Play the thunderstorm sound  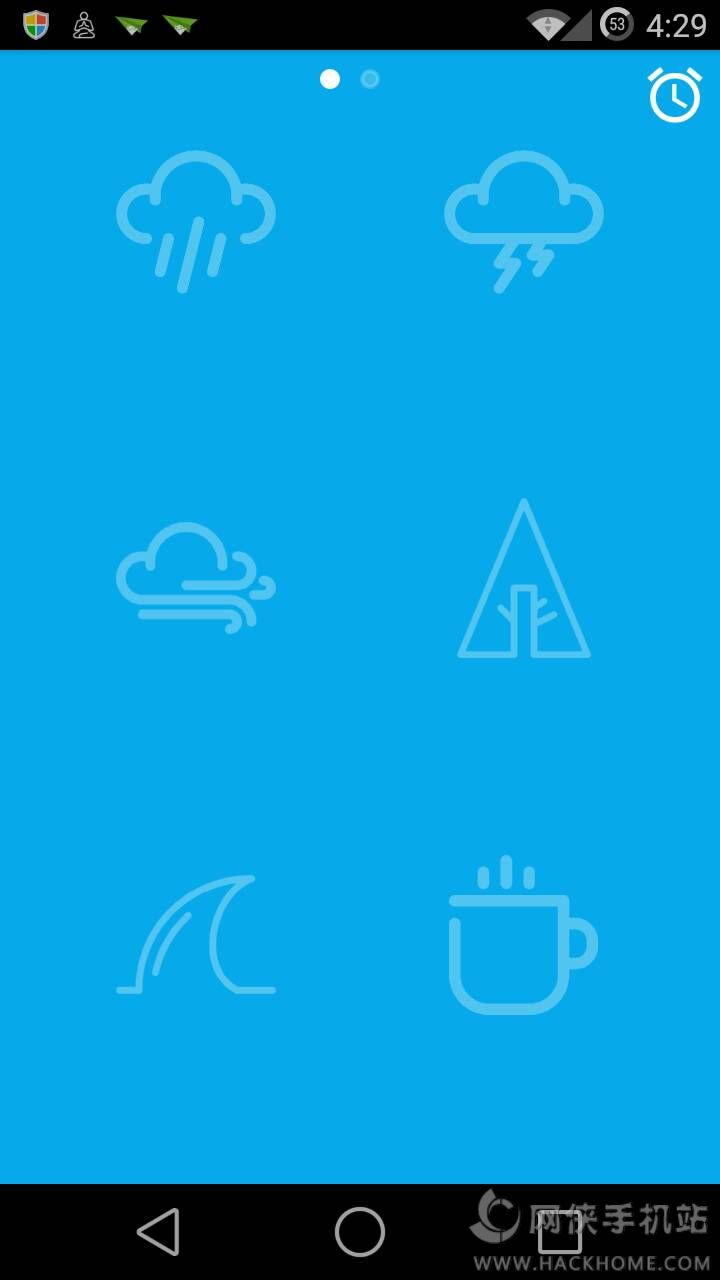tap(523, 220)
